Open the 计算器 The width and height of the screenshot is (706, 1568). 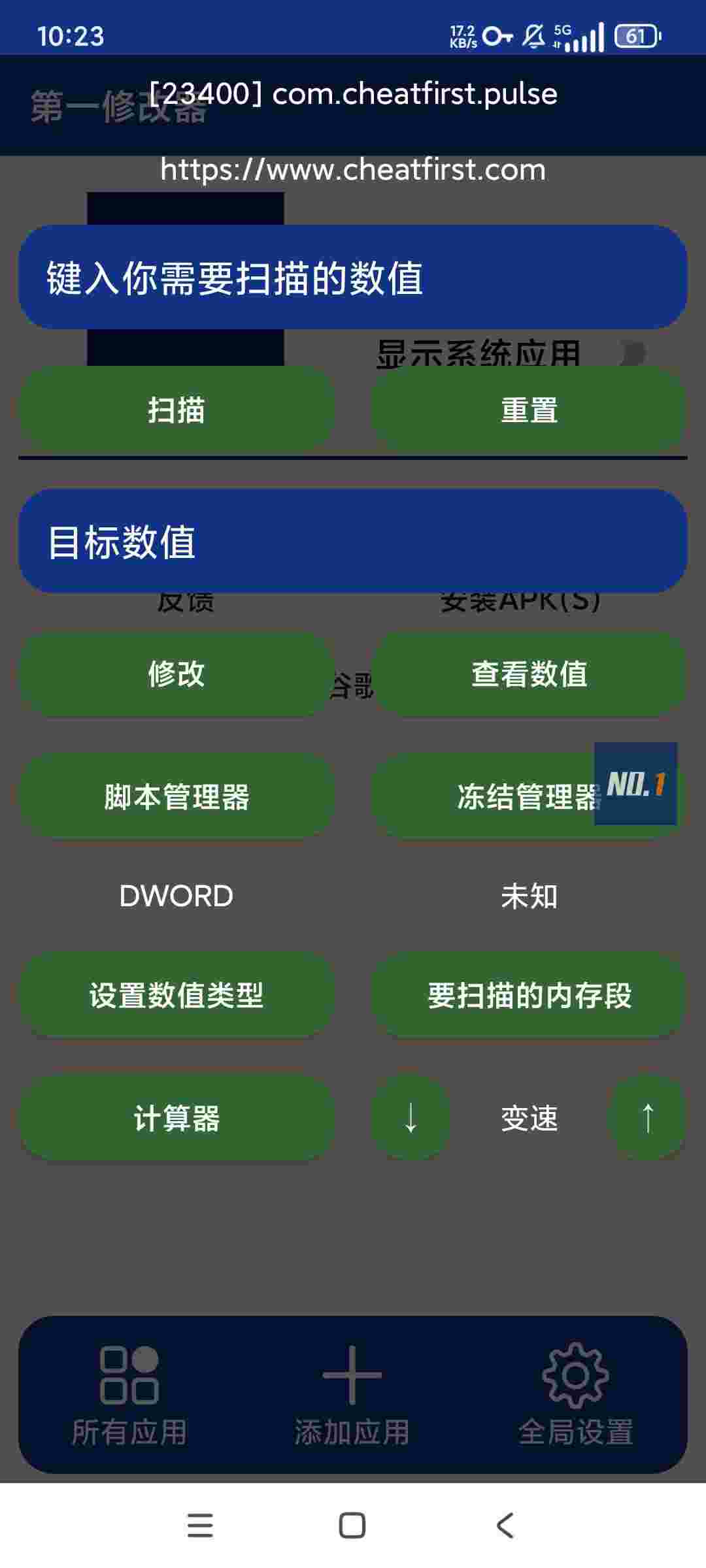[x=176, y=1118]
